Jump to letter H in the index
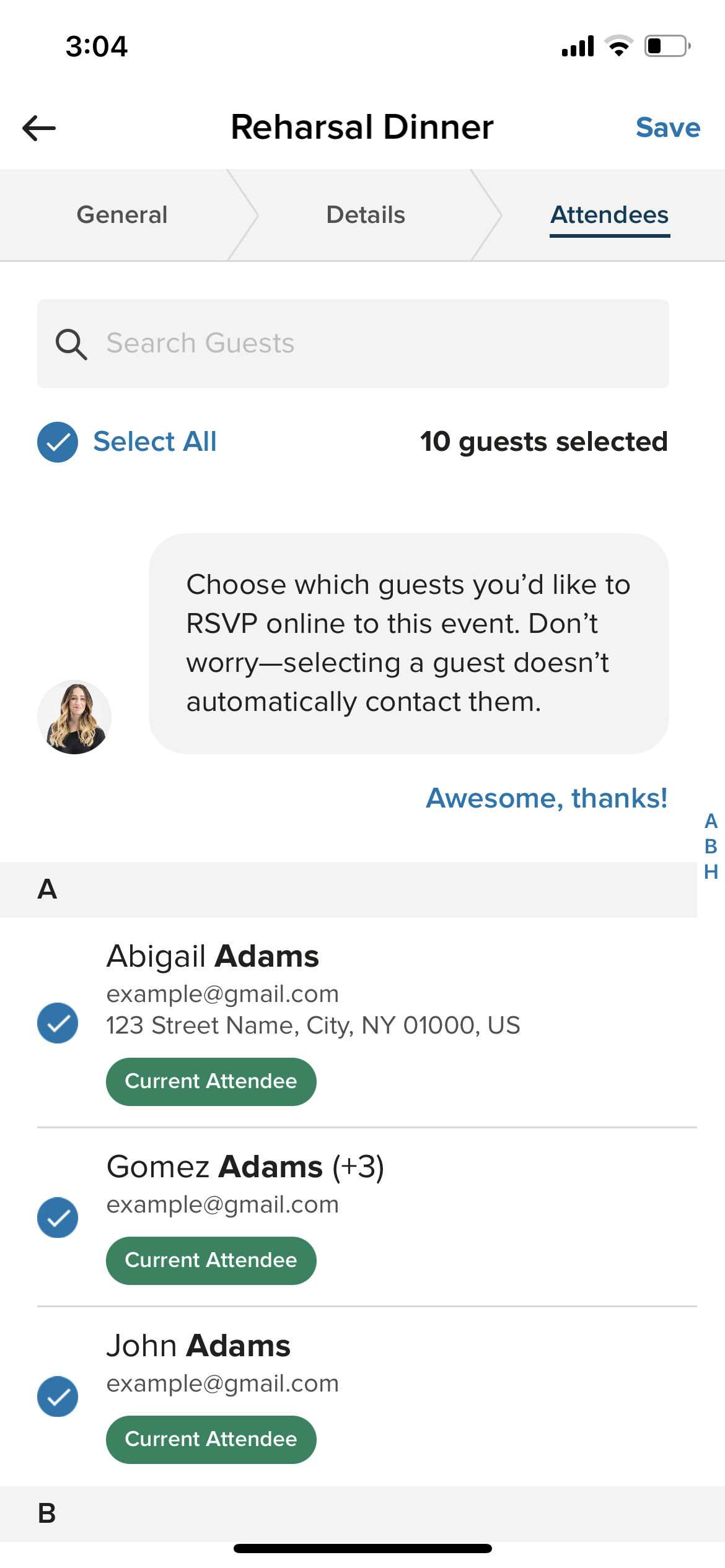This screenshot has width=725, height=1568. tap(711, 872)
